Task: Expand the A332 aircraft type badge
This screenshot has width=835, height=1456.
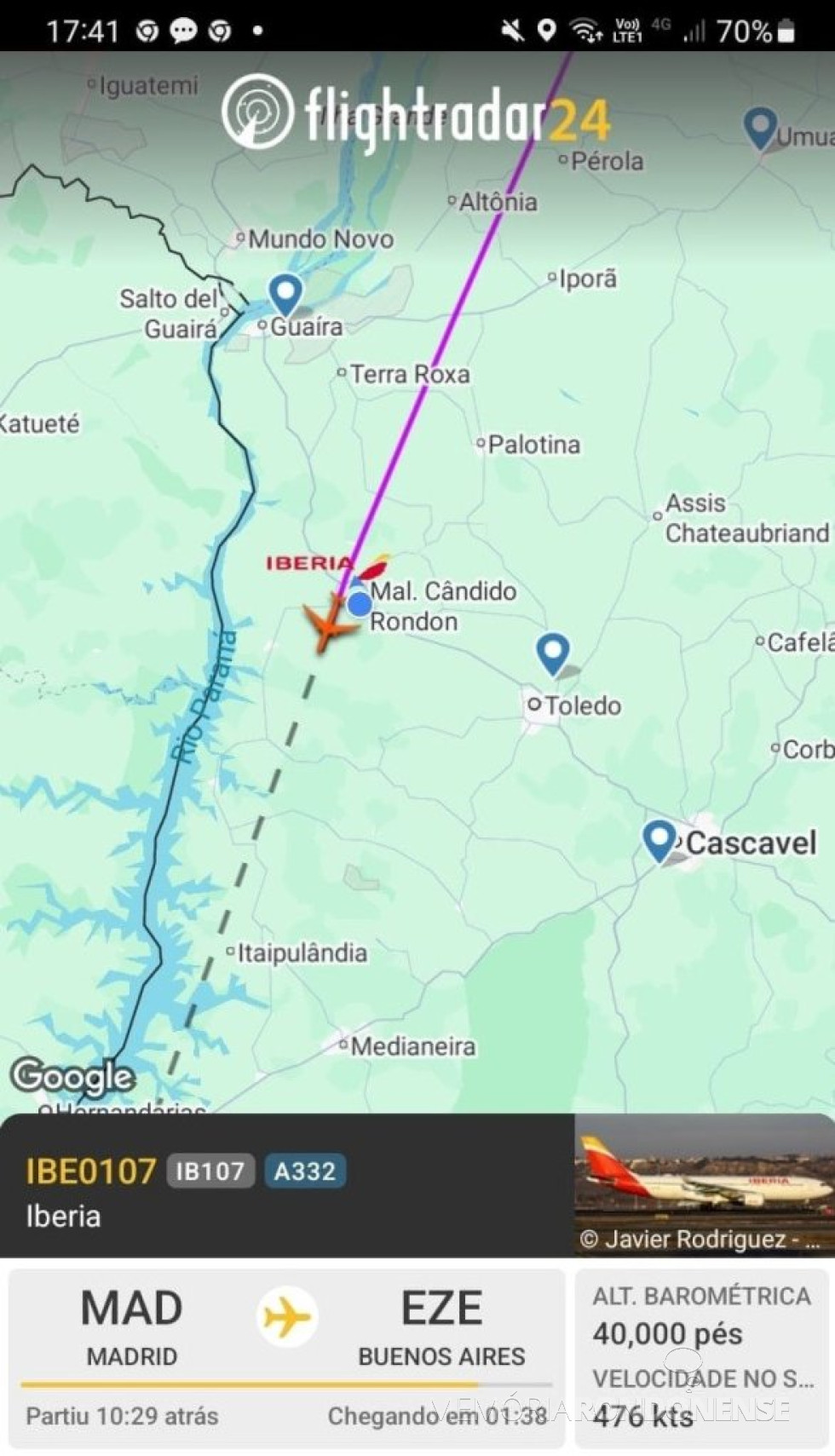Action: point(307,1172)
